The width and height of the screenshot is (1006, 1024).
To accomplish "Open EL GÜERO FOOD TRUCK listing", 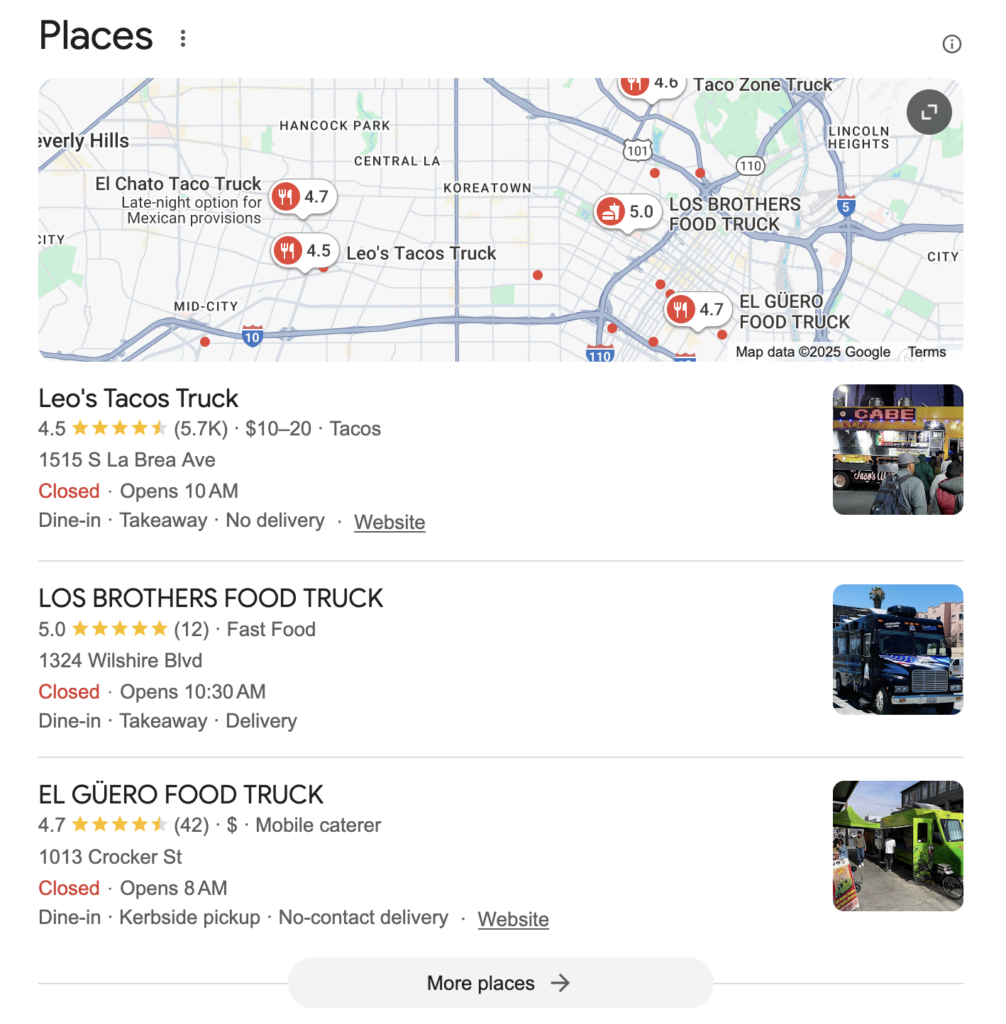I will coord(181,795).
